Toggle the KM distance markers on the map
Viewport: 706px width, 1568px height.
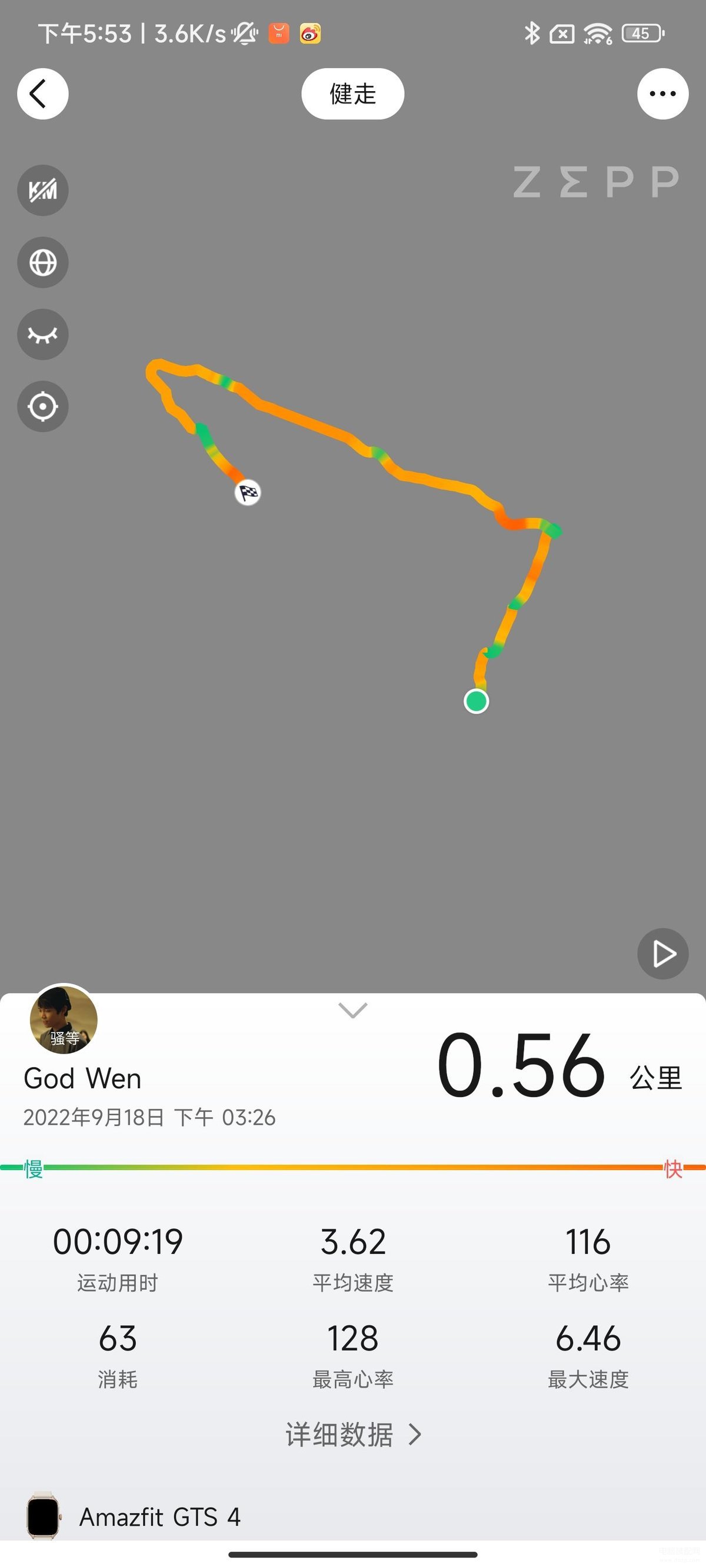point(42,190)
